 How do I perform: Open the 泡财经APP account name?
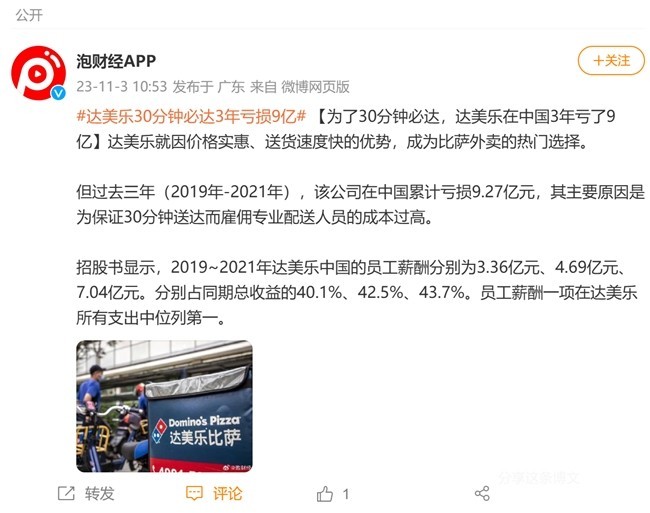tap(117, 61)
